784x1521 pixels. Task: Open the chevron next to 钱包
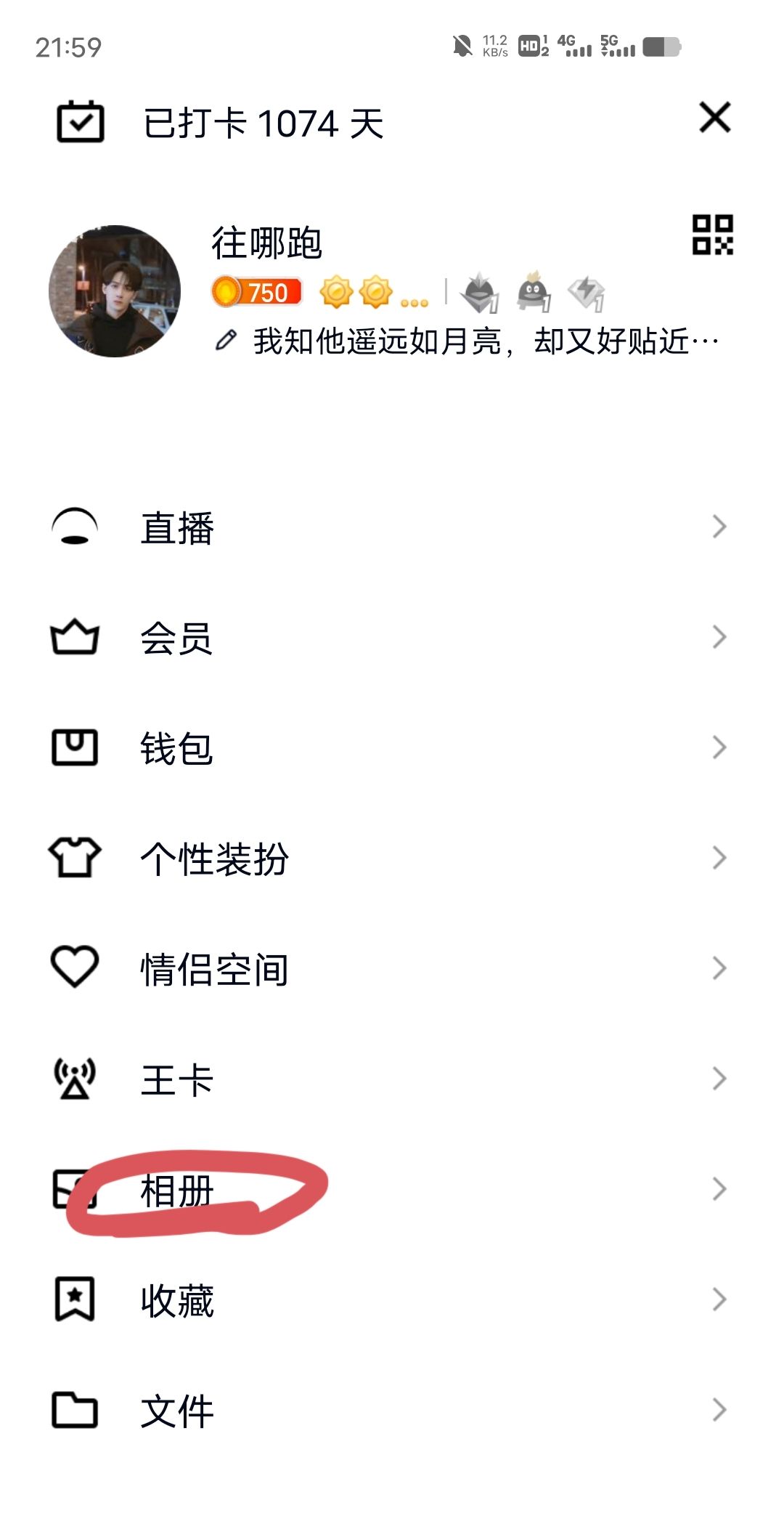[718, 747]
